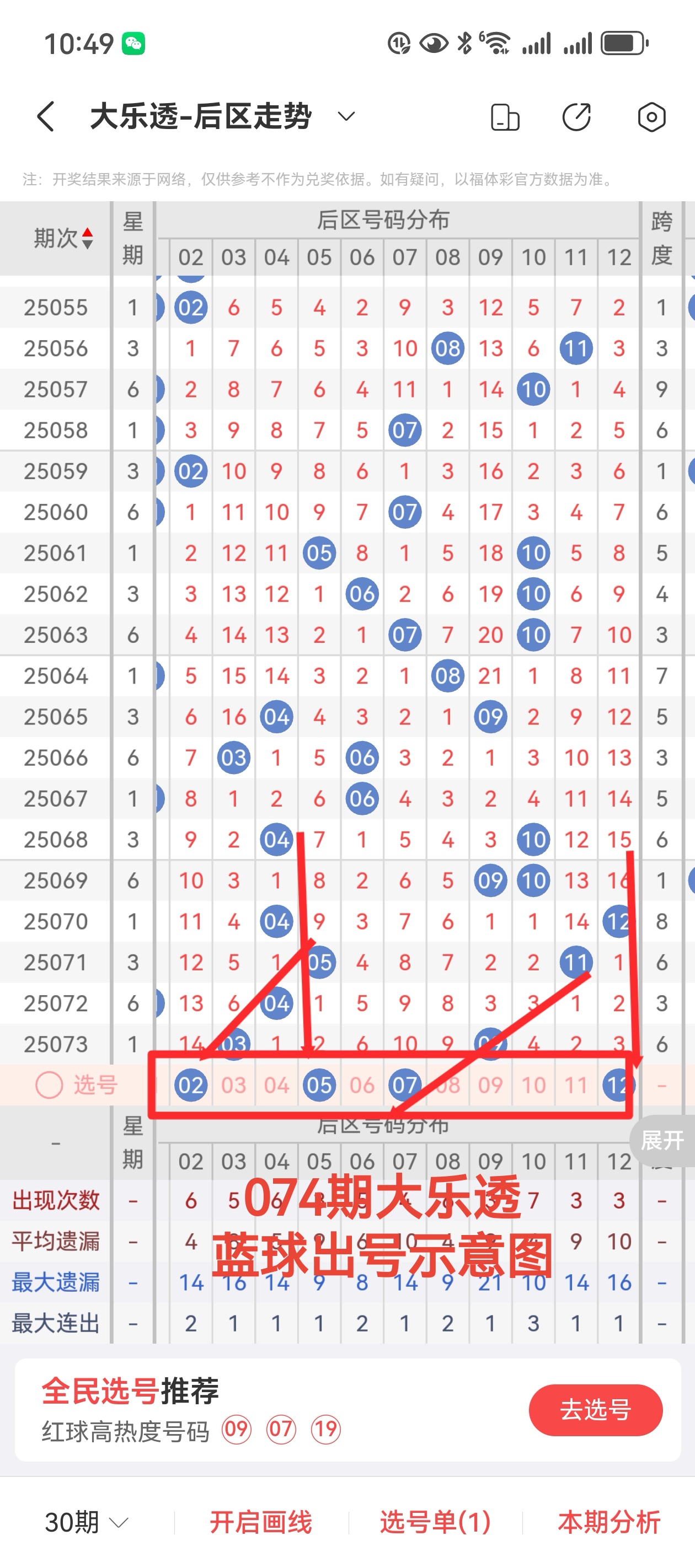695x1568 pixels.
Task: Open the 30期 period count dropdown
Action: coord(87,1522)
